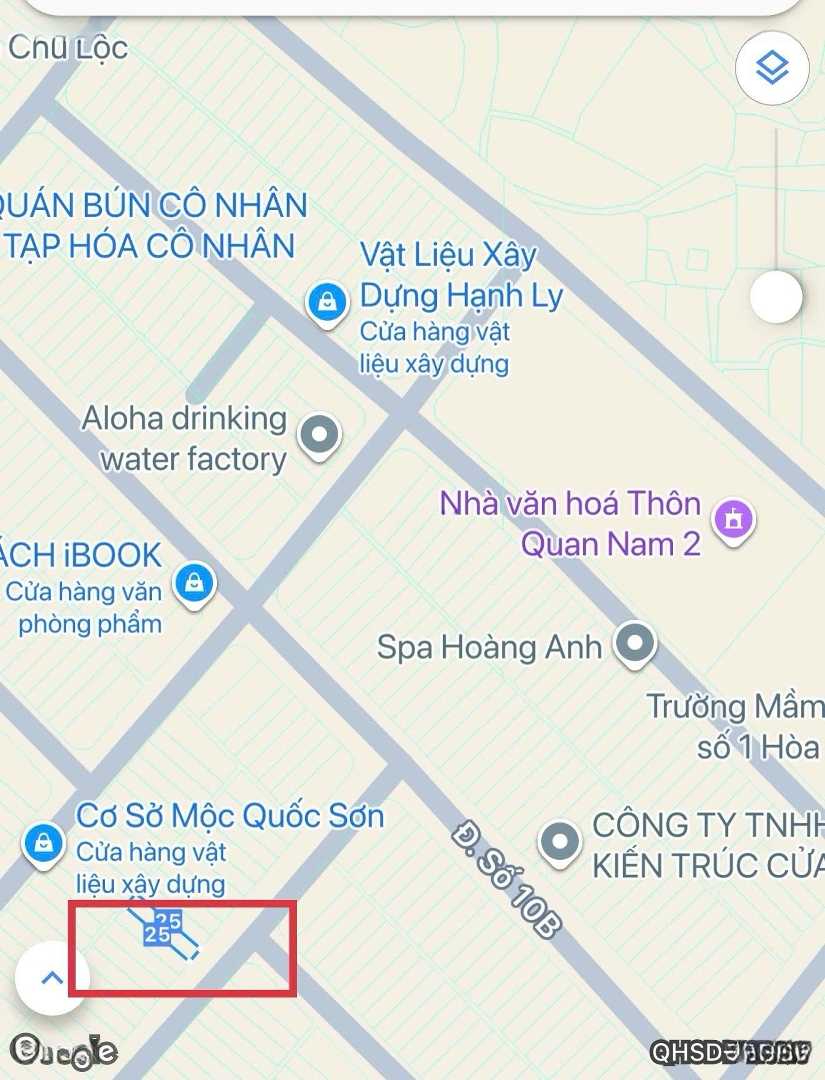The width and height of the screenshot is (825, 1080).
Task: Select the Chũ Lộc place label
Action: point(68,47)
